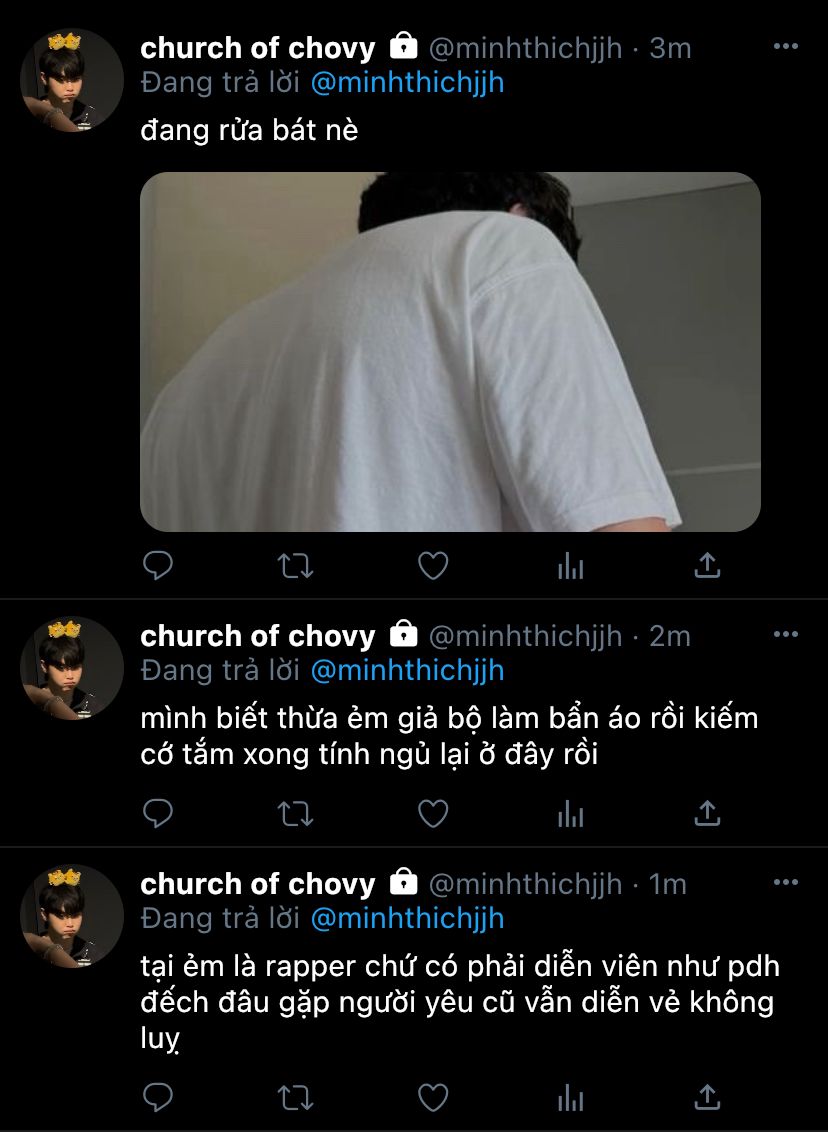Open @minhthichjjh mention link above "đang rửa bát nè"
This screenshot has width=828, height=1132.
point(407,82)
